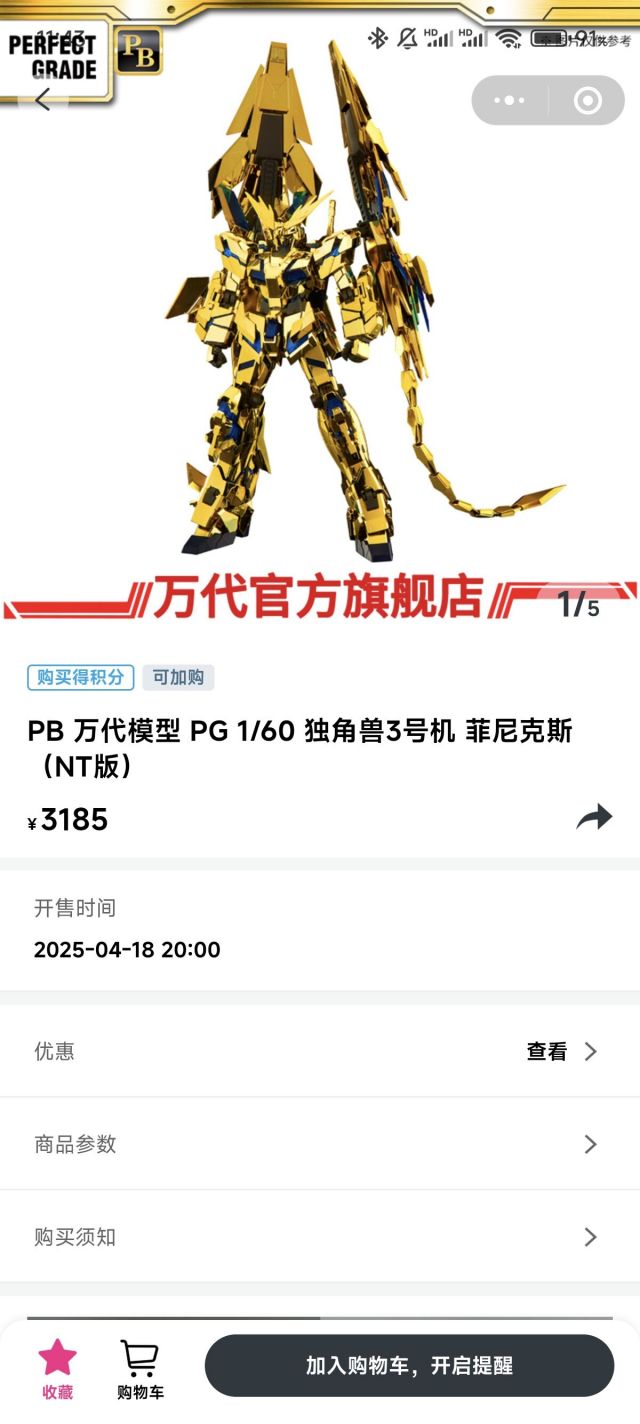Open the mini-program more options menu
This screenshot has width=640, height=1424.
click(510, 100)
